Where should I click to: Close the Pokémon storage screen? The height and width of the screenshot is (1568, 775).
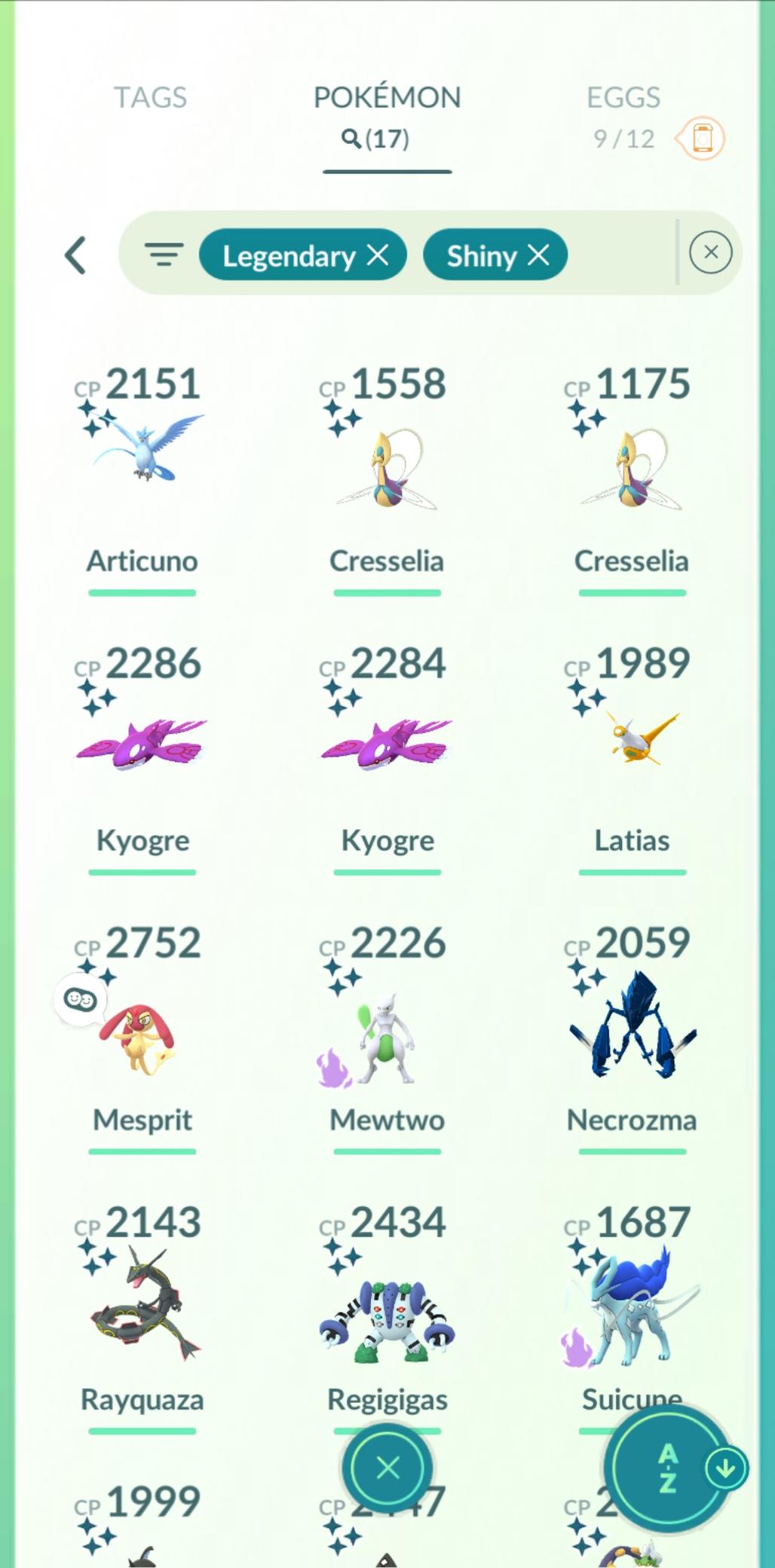387,1468
